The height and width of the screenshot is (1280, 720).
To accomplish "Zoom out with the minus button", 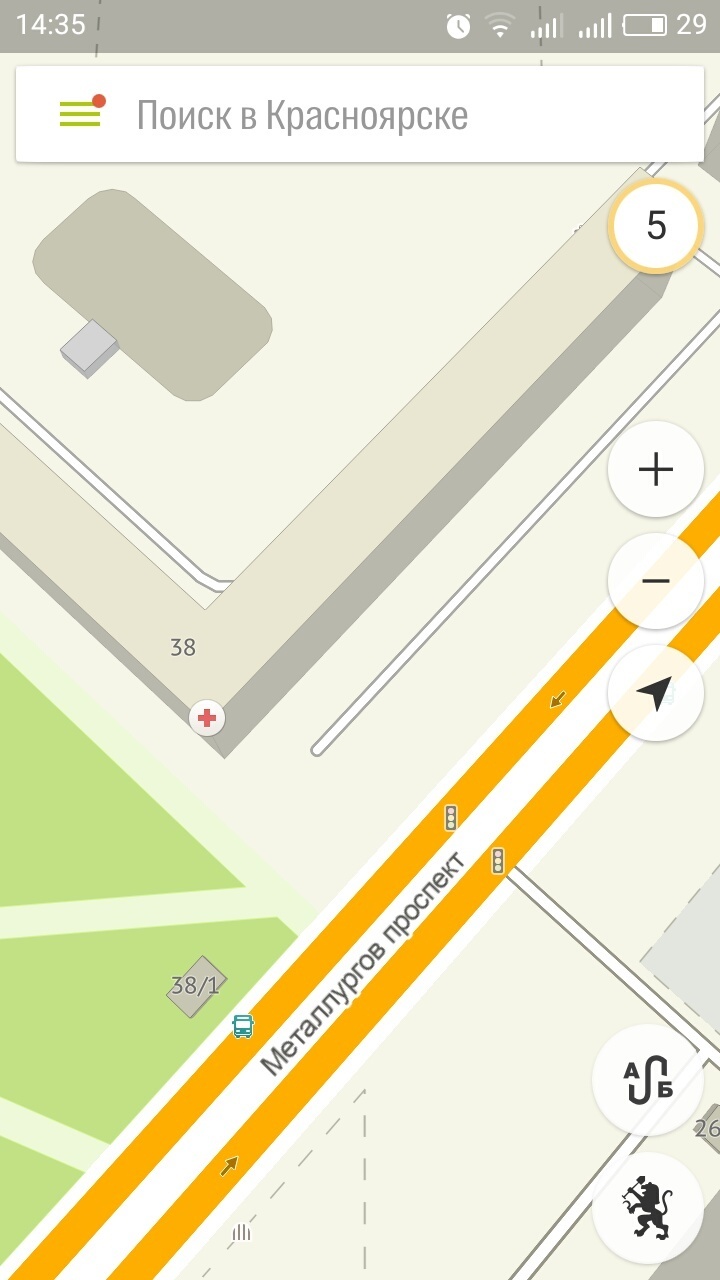I will pyautogui.click(x=656, y=581).
